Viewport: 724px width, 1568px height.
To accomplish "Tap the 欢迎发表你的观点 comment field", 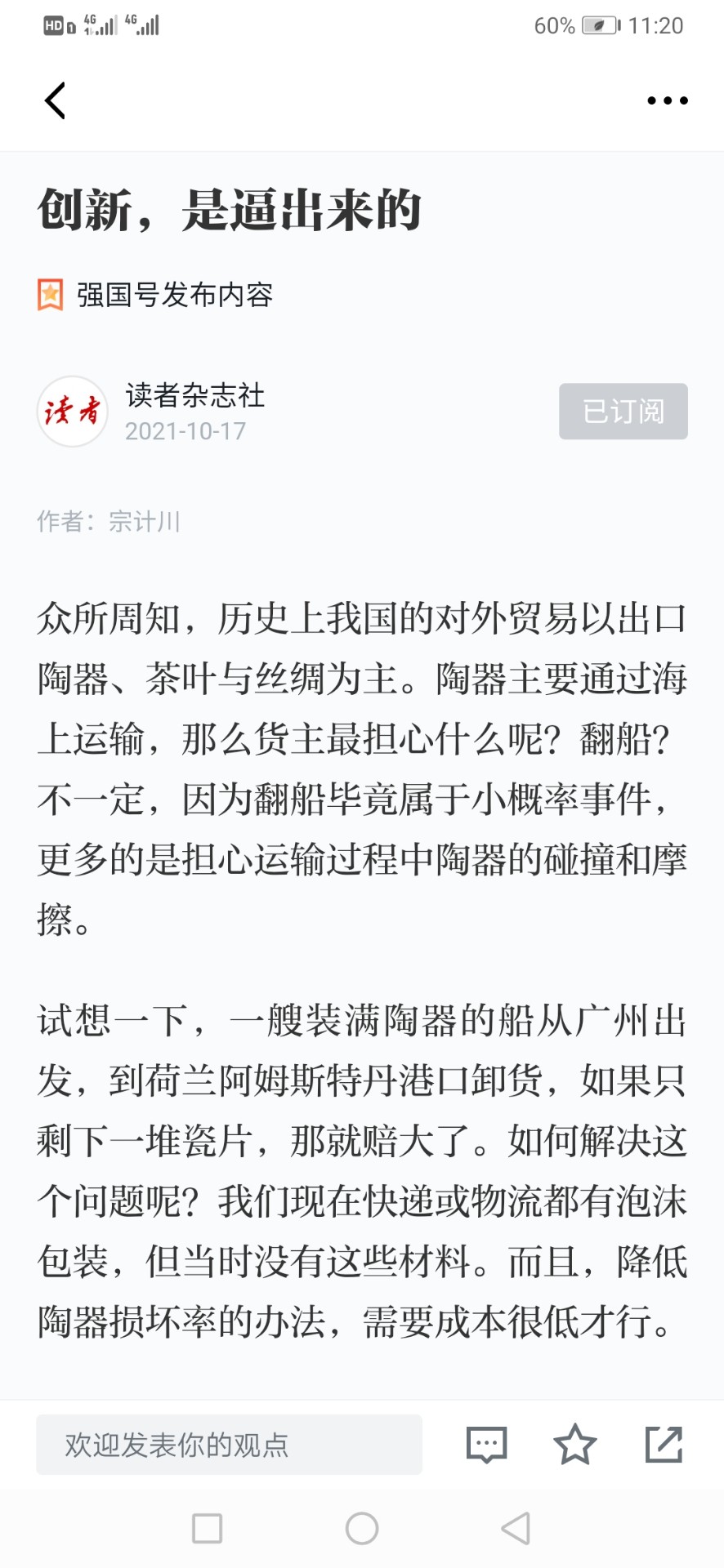I will pos(229,1445).
